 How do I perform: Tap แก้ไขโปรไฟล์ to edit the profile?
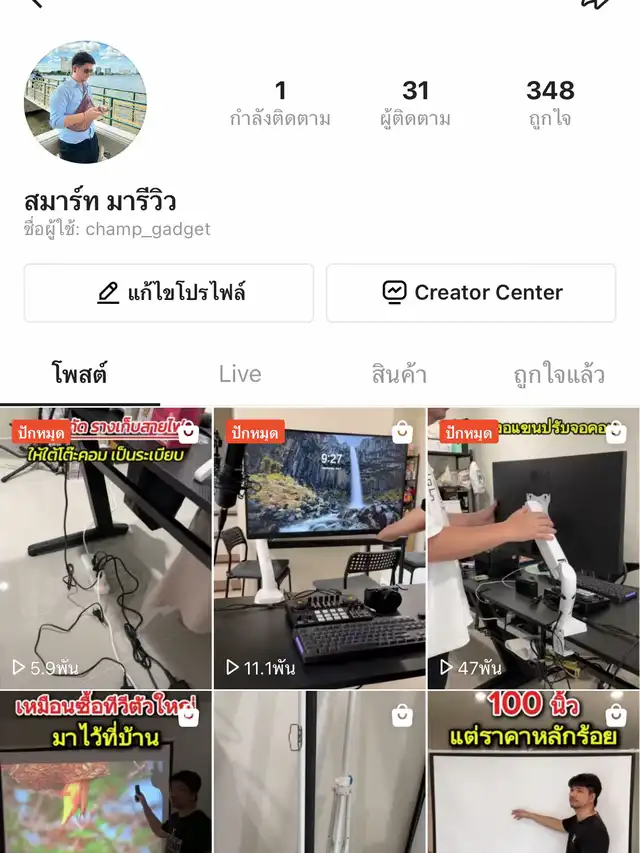click(169, 293)
